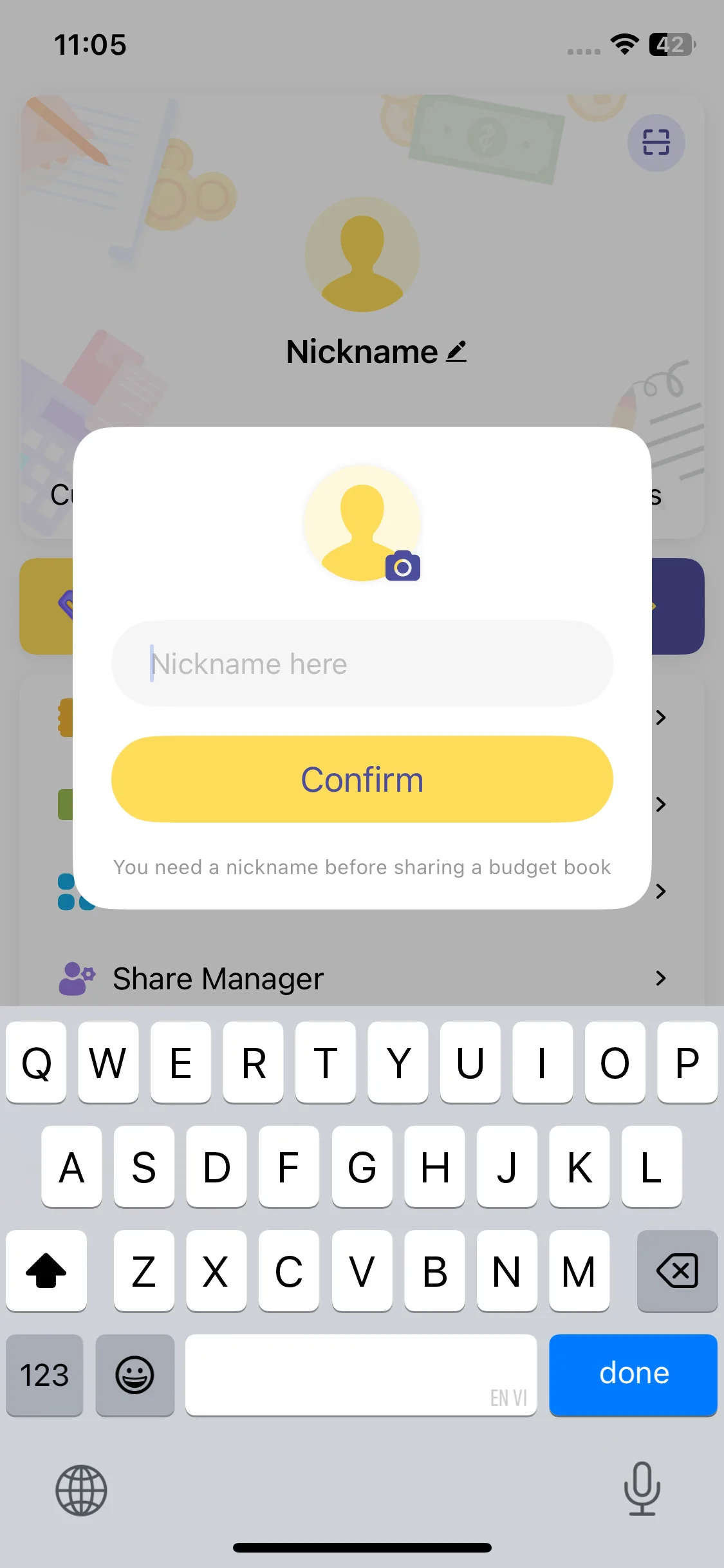Enable the shift key
The width and height of the screenshot is (724, 1568).
pos(46,1271)
